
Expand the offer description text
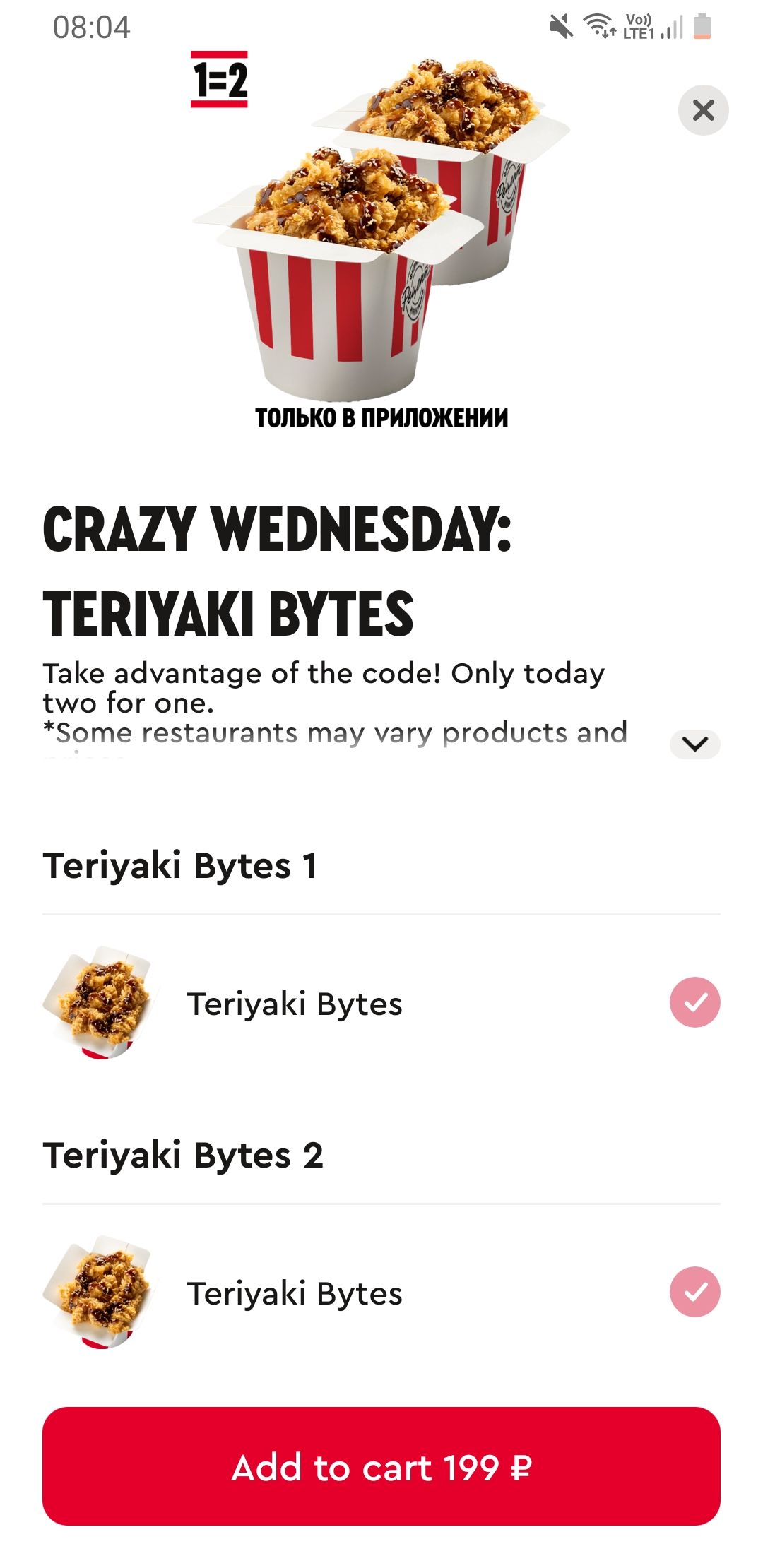pyautogui.click(x=694, y=744)
